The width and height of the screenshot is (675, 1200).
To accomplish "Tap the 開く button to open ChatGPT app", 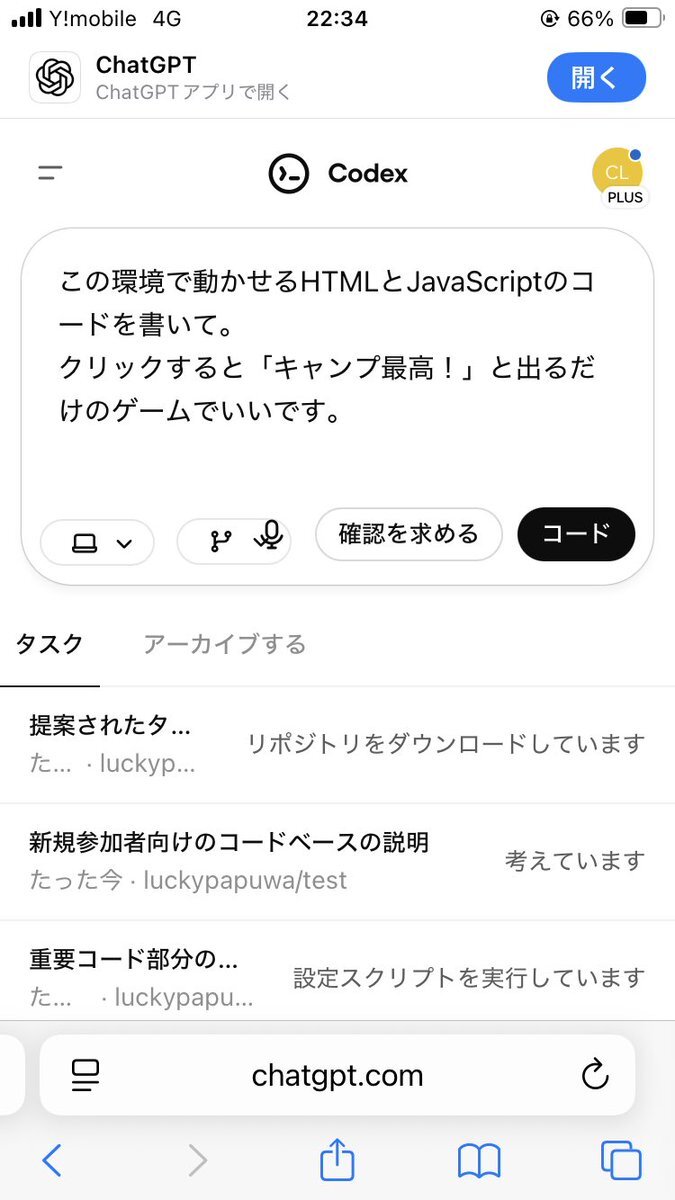I will (596, 78).
